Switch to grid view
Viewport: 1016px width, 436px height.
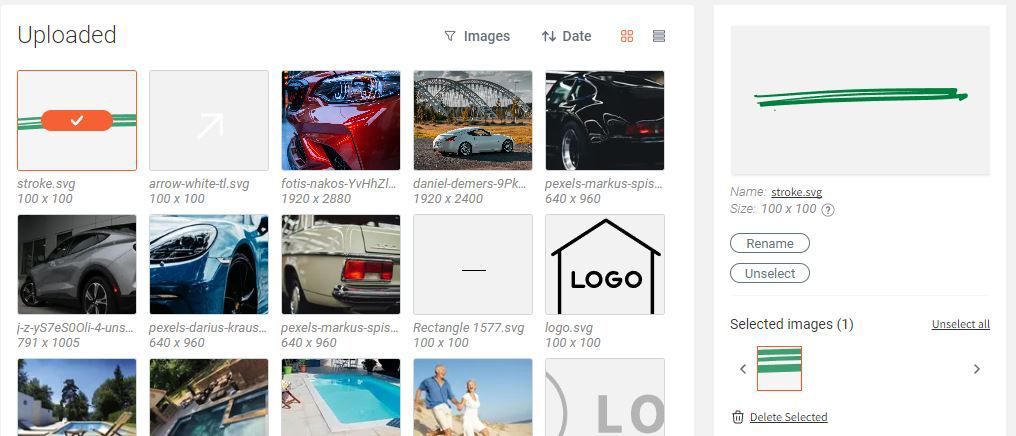tap(627, 36)
